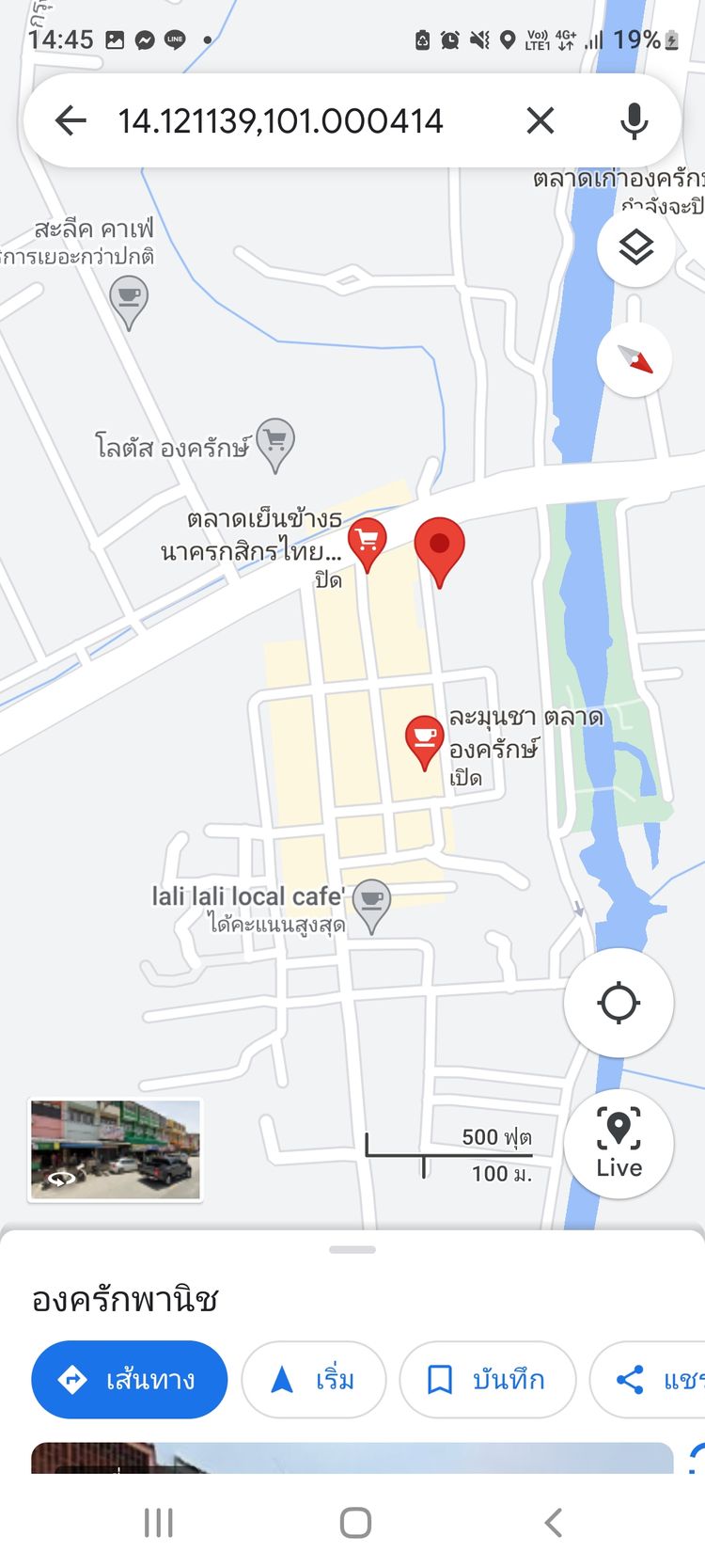The width and height of the screenshot is (705, 1568).
Task: Start navigation with เริ่ม button
Action: pos(314,1379)
